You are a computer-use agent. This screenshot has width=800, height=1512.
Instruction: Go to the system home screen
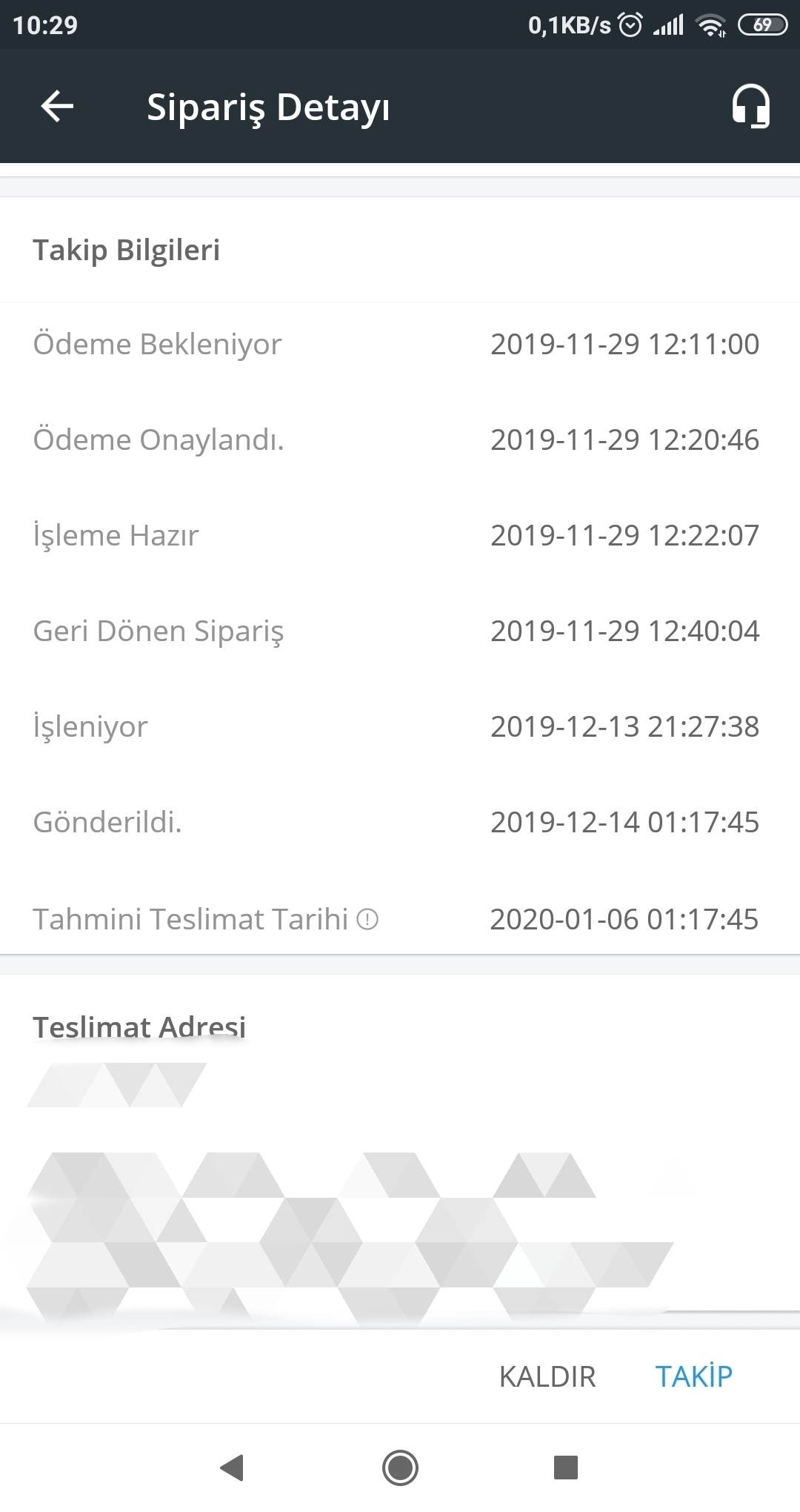(x=400, y=1468)
